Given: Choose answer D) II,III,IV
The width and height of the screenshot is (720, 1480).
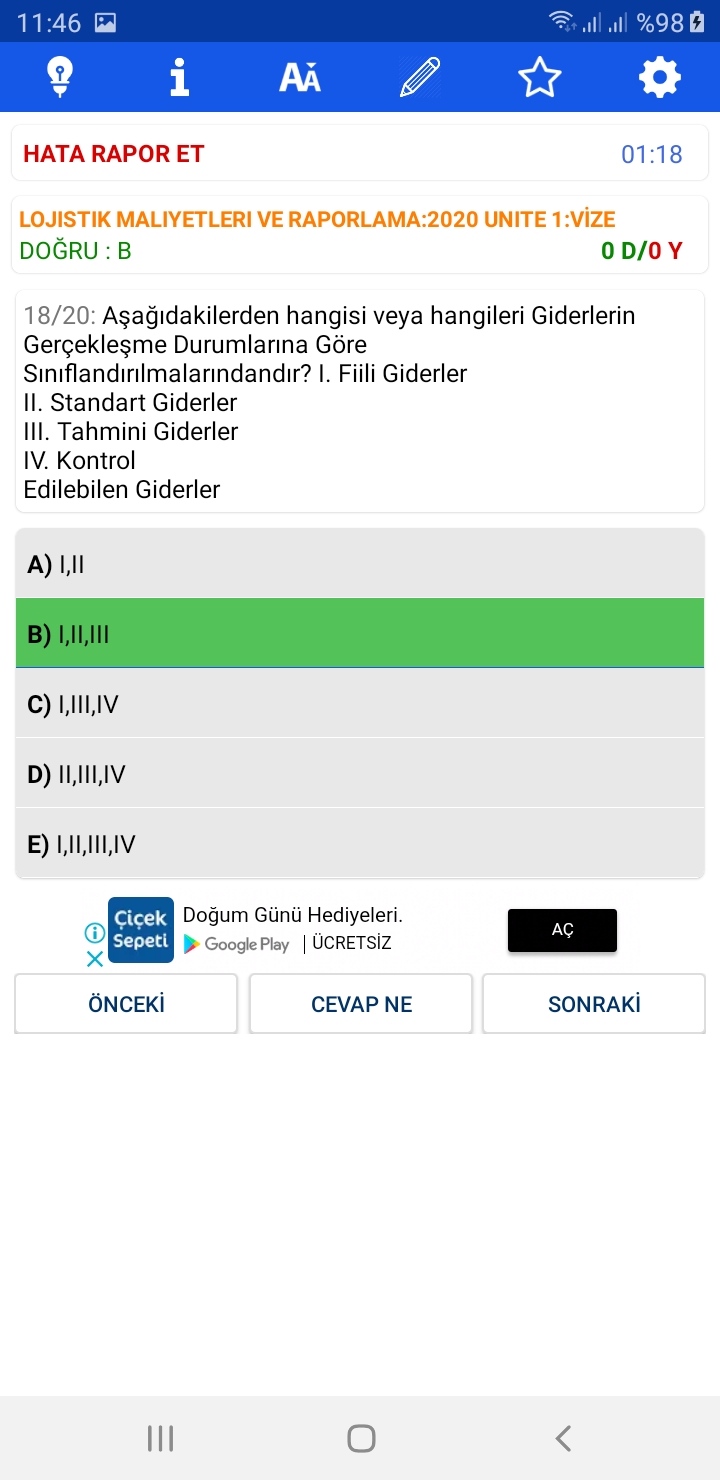Looking at the screenshot, I should (x=360, y=774).
